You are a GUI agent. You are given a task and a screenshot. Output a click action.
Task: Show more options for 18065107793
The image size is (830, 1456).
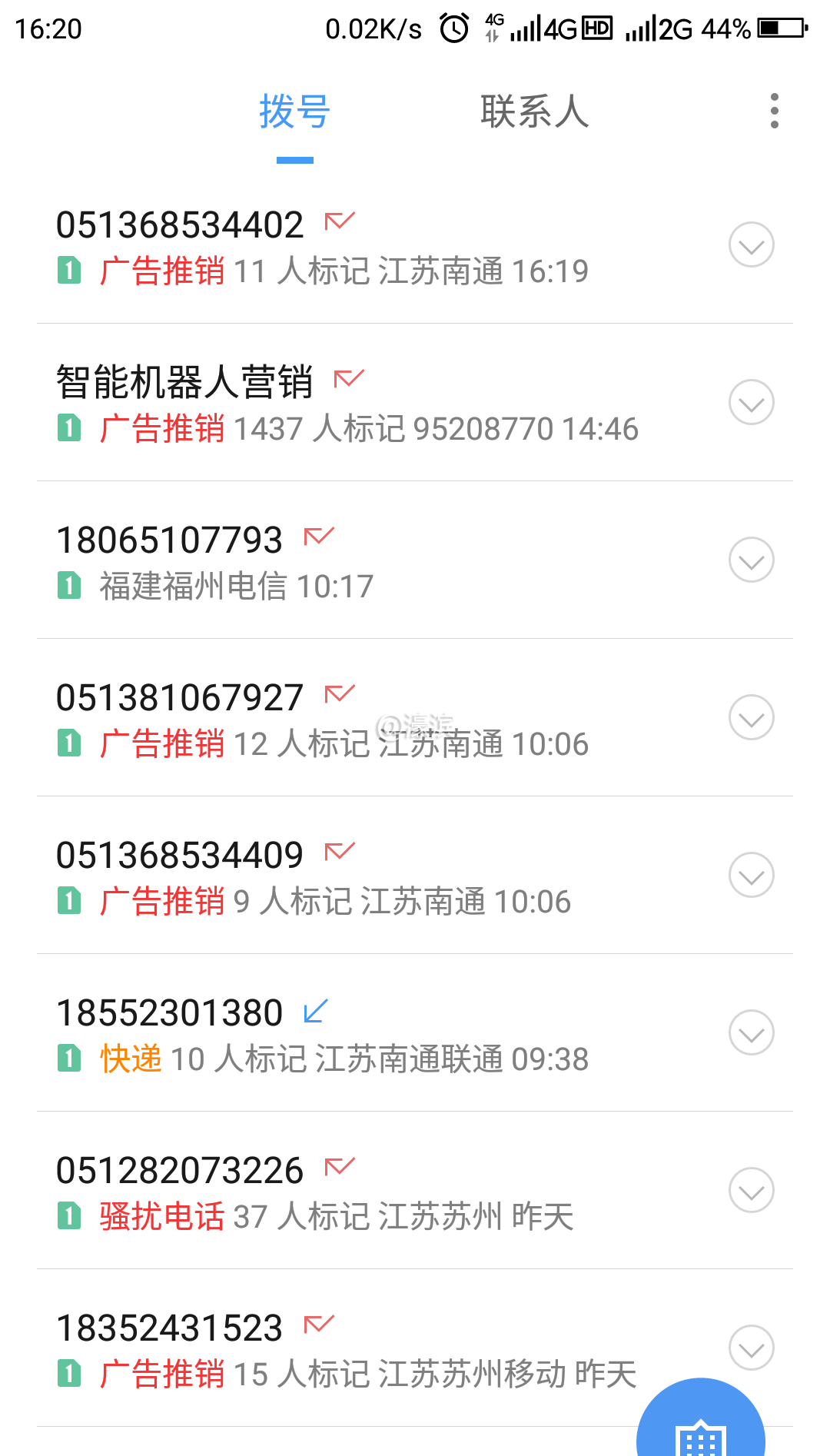click(x=751, y=560)
